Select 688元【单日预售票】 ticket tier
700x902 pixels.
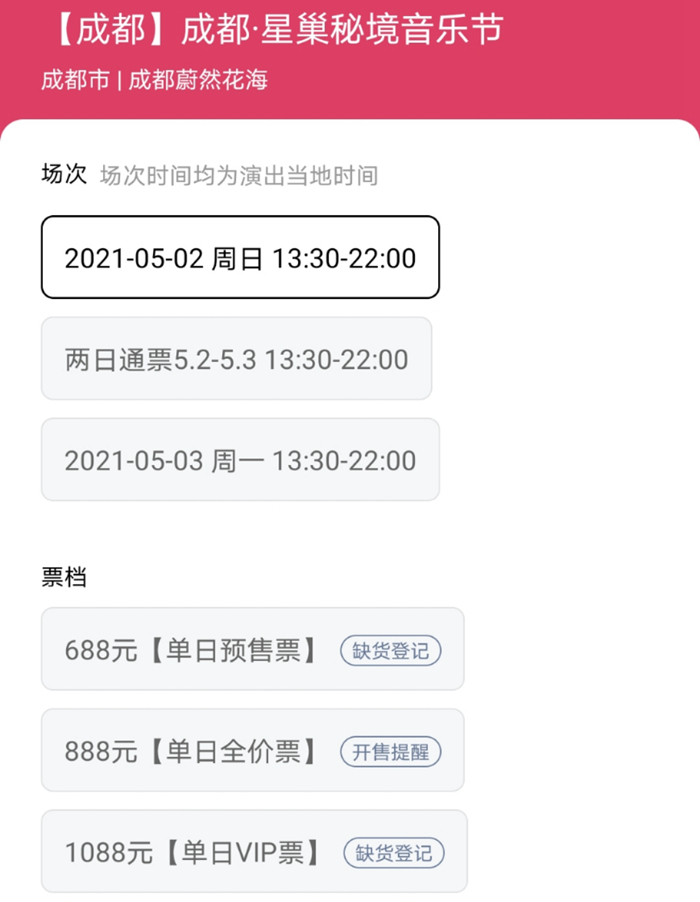pyautogui.click(x=192, y=650)
